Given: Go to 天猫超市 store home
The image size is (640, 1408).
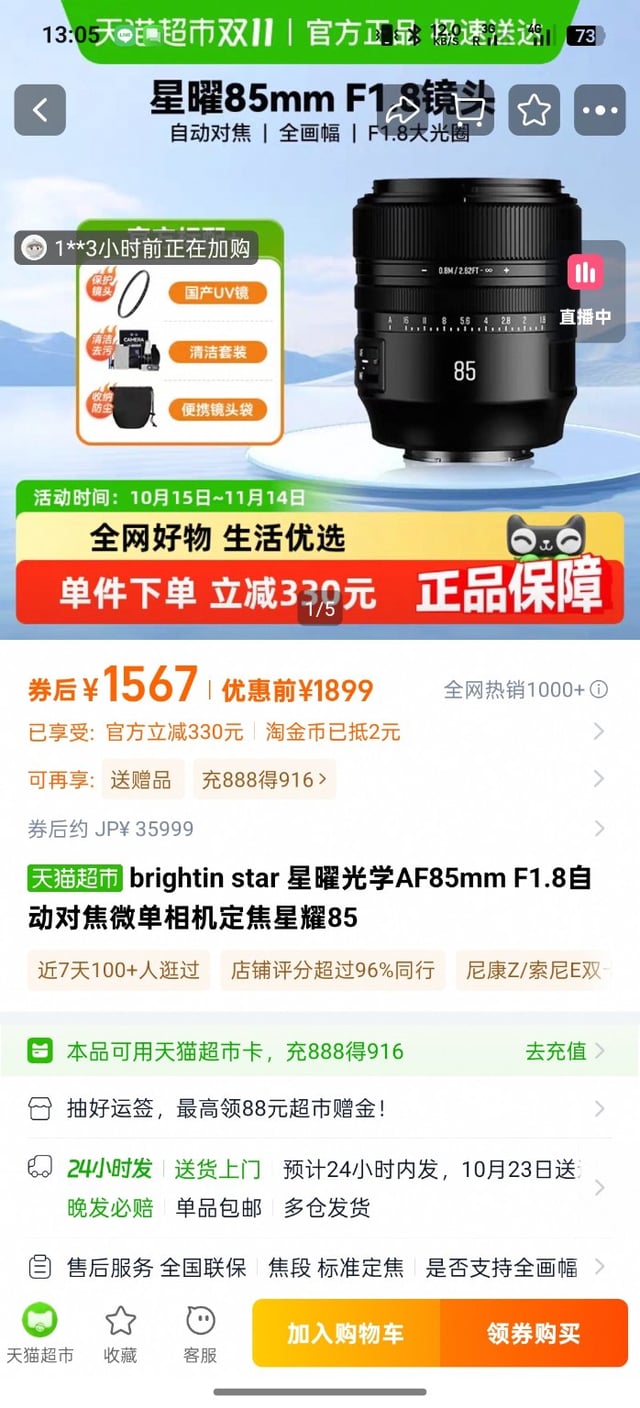Looking at the screenshot, I should [x=40, y=1333].
